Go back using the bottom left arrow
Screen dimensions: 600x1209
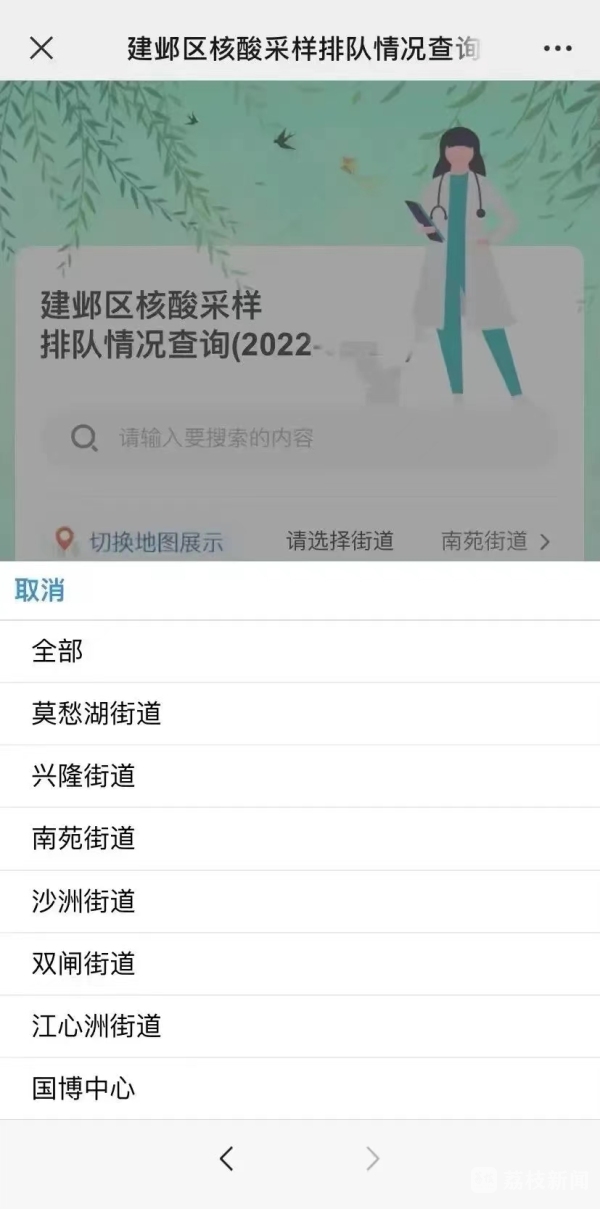coord(227,1159)
